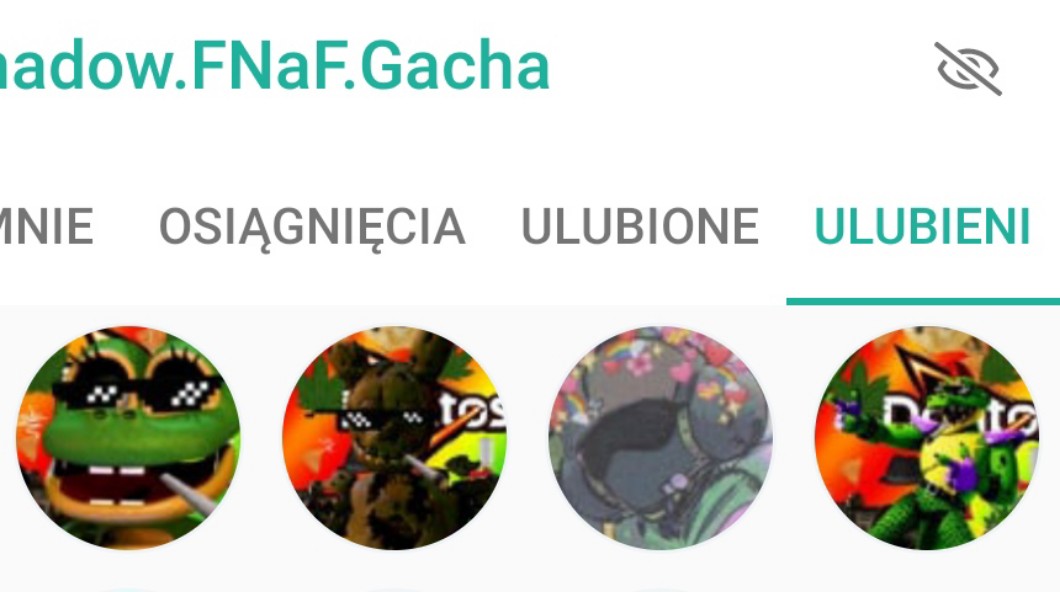Open the gray avatar with rainbow hearts
Viewport: 1060px width, 592px height.
pos(660,438)
